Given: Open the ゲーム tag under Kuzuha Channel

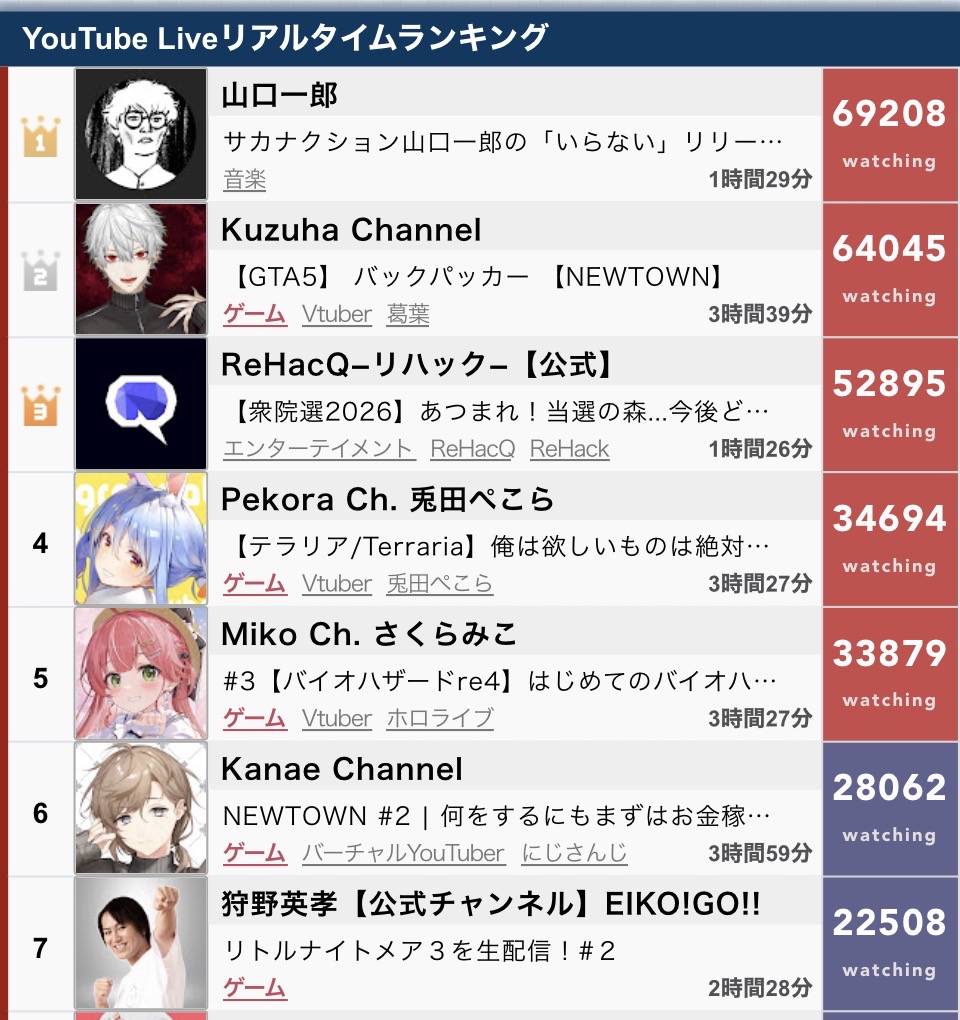Looking at the screenshot, I should coord(254,314).
